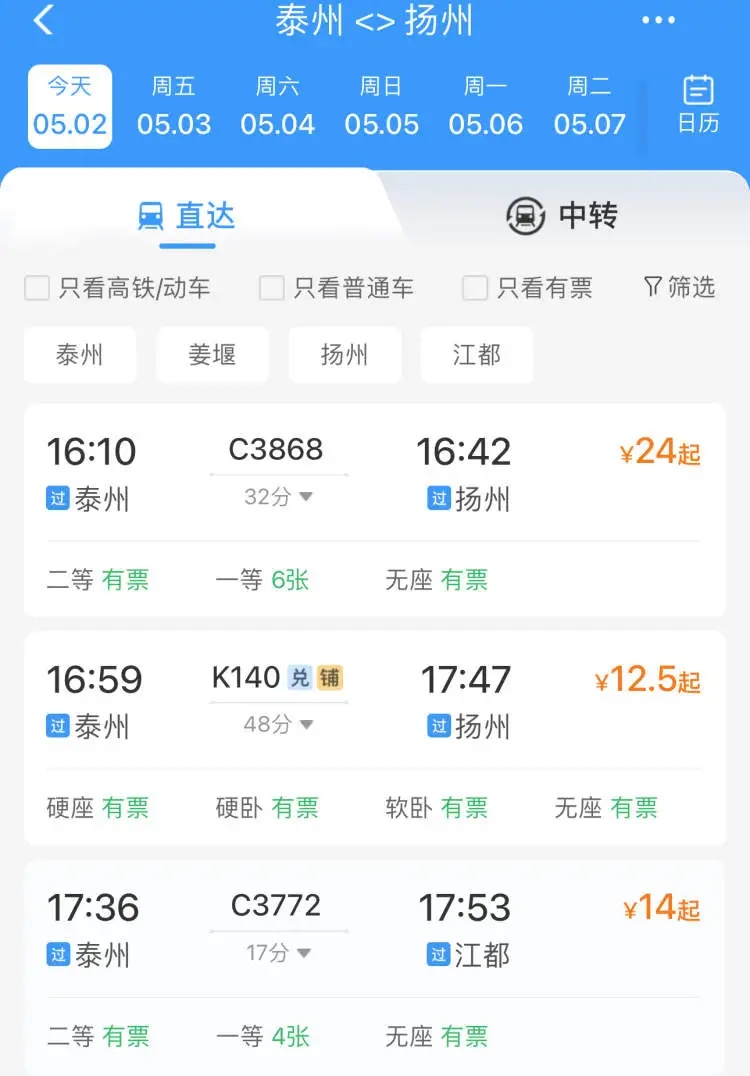Select the 周六 05.04 date tab
This screenshot has height=1076, width=750.
[x=277, y=106]
